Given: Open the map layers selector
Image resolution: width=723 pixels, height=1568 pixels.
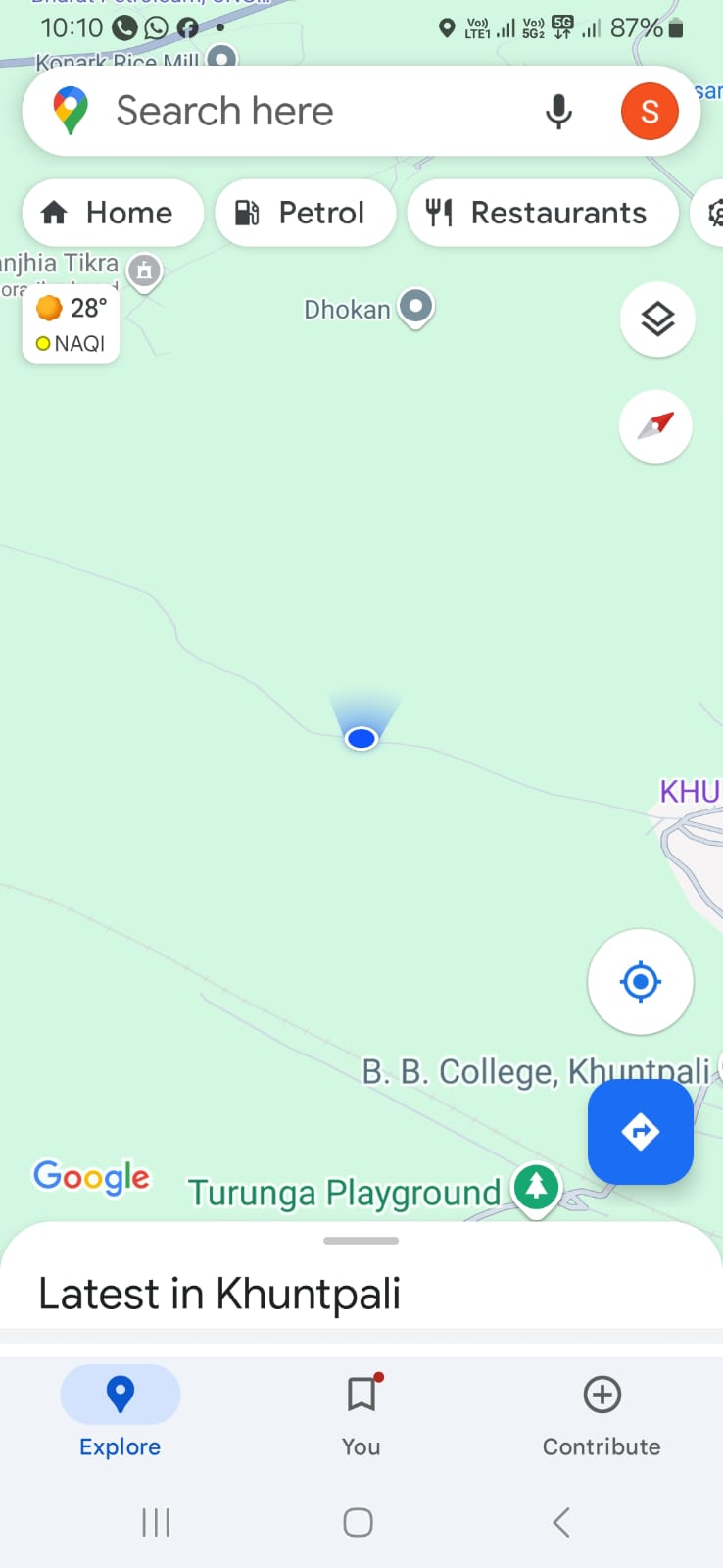Looking at the screenshot, I should (x=657, y=319).
